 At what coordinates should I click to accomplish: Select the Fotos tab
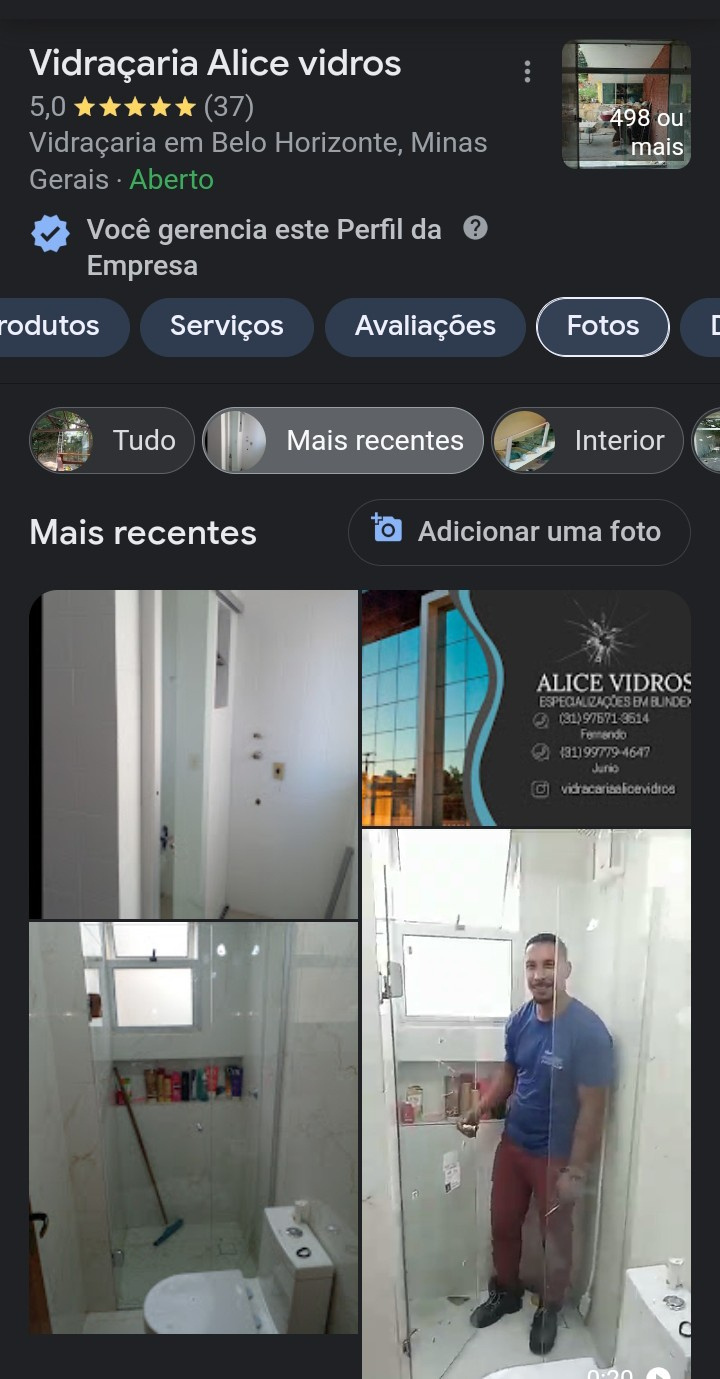[x=602, y=326]
